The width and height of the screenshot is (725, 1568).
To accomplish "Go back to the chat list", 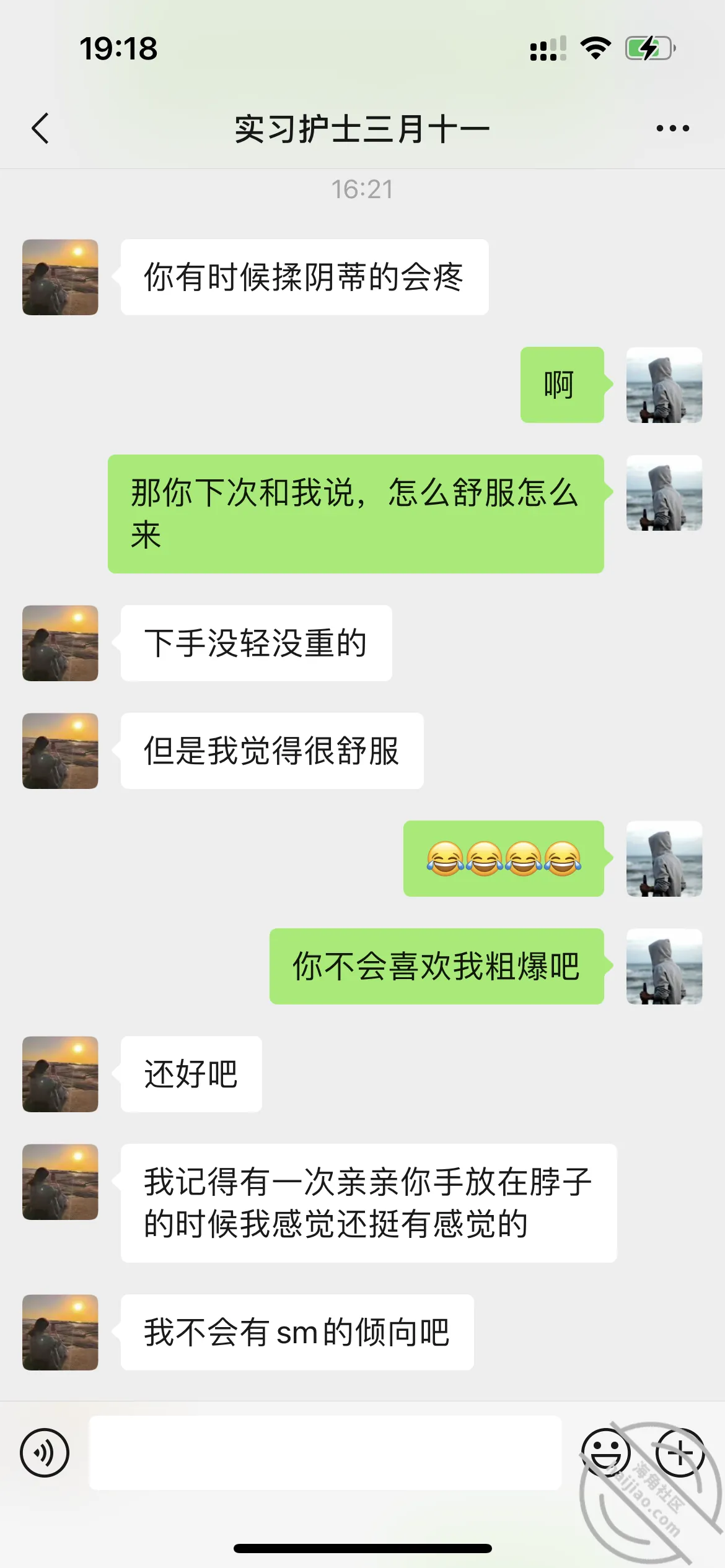I will pos(40,129).
